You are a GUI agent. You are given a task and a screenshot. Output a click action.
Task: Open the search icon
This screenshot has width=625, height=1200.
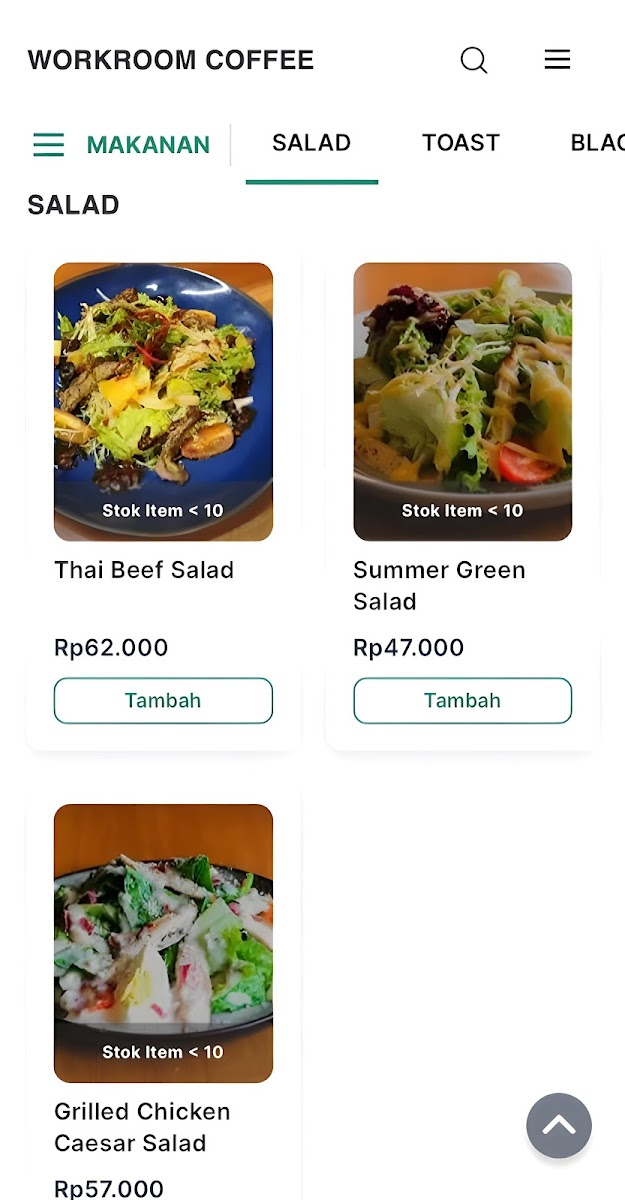coord(474,60)
